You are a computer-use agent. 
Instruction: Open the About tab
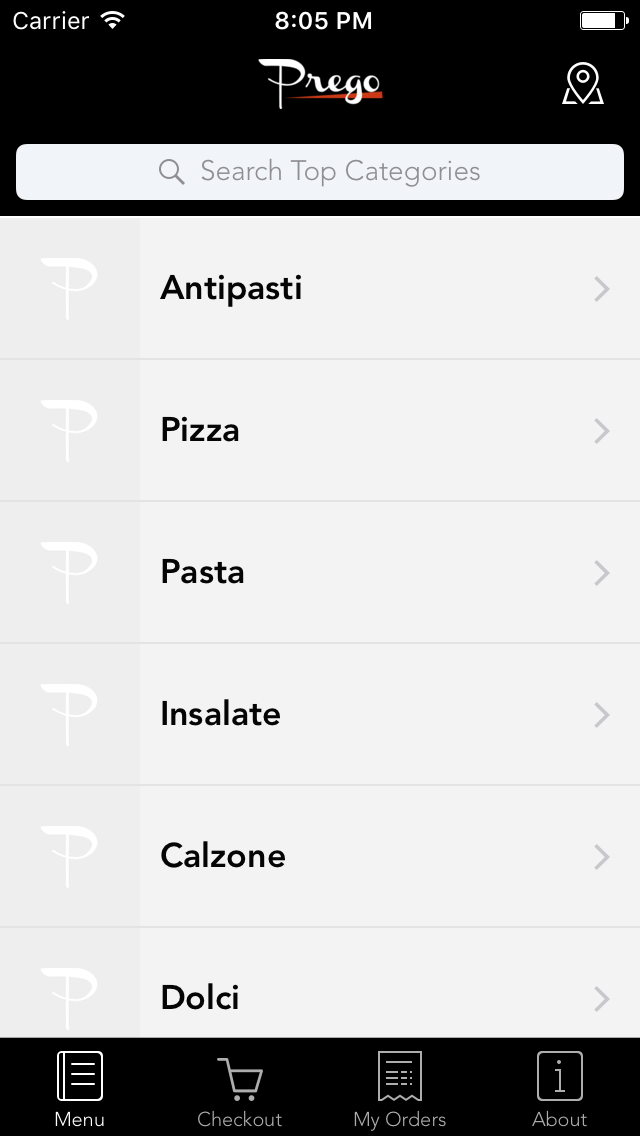559,1089
